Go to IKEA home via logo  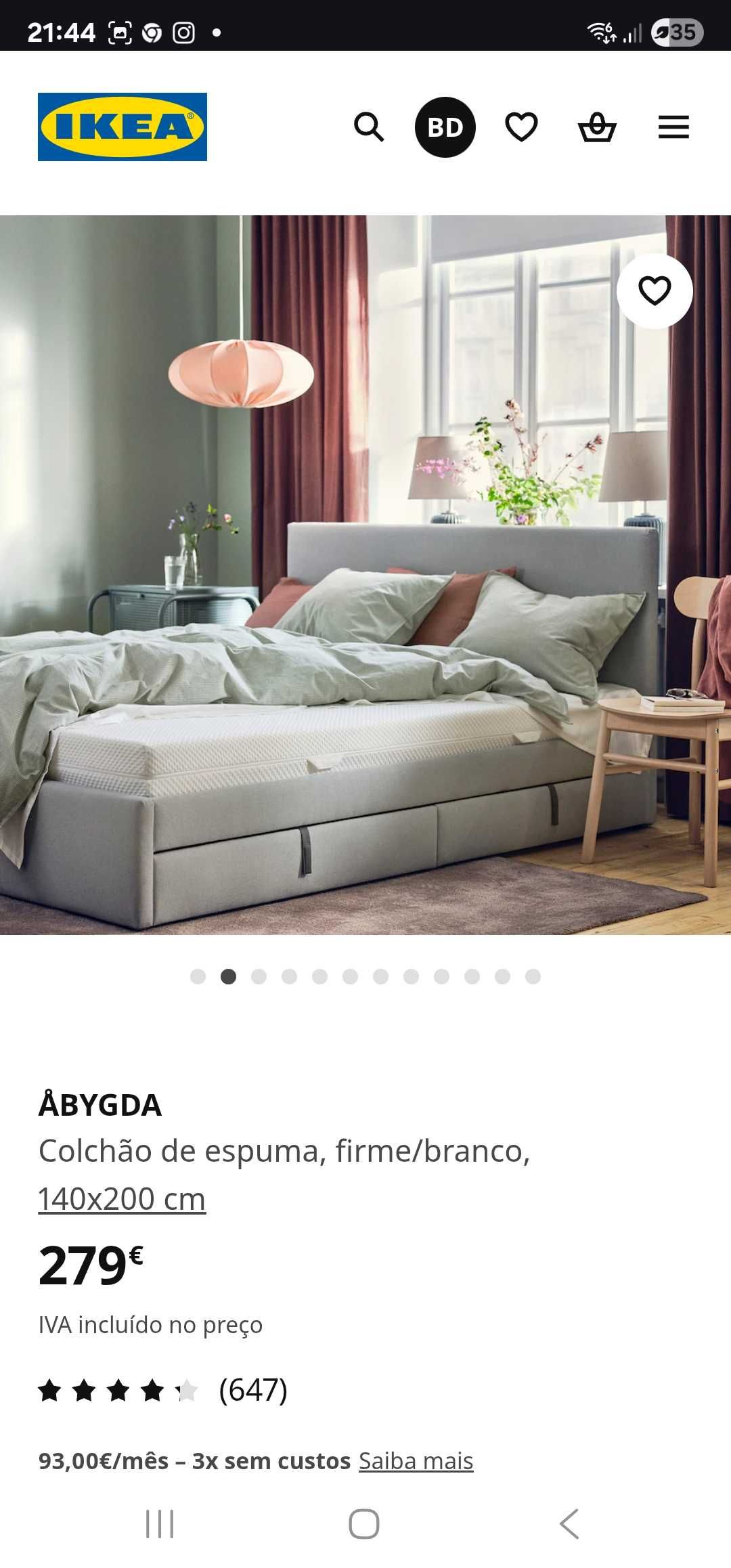click(x=123, y=127)
